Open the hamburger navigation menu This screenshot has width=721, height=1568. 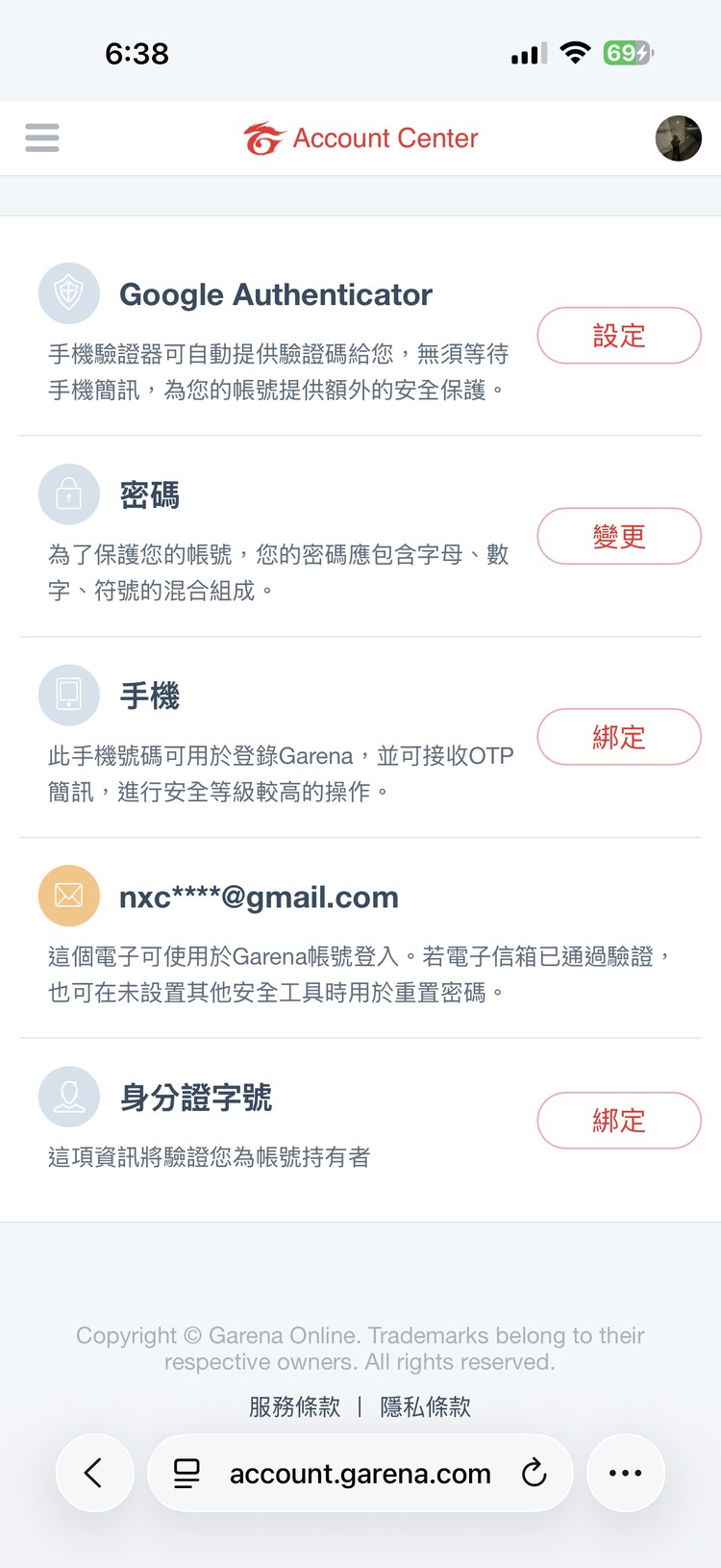click(x=41, y=138)
